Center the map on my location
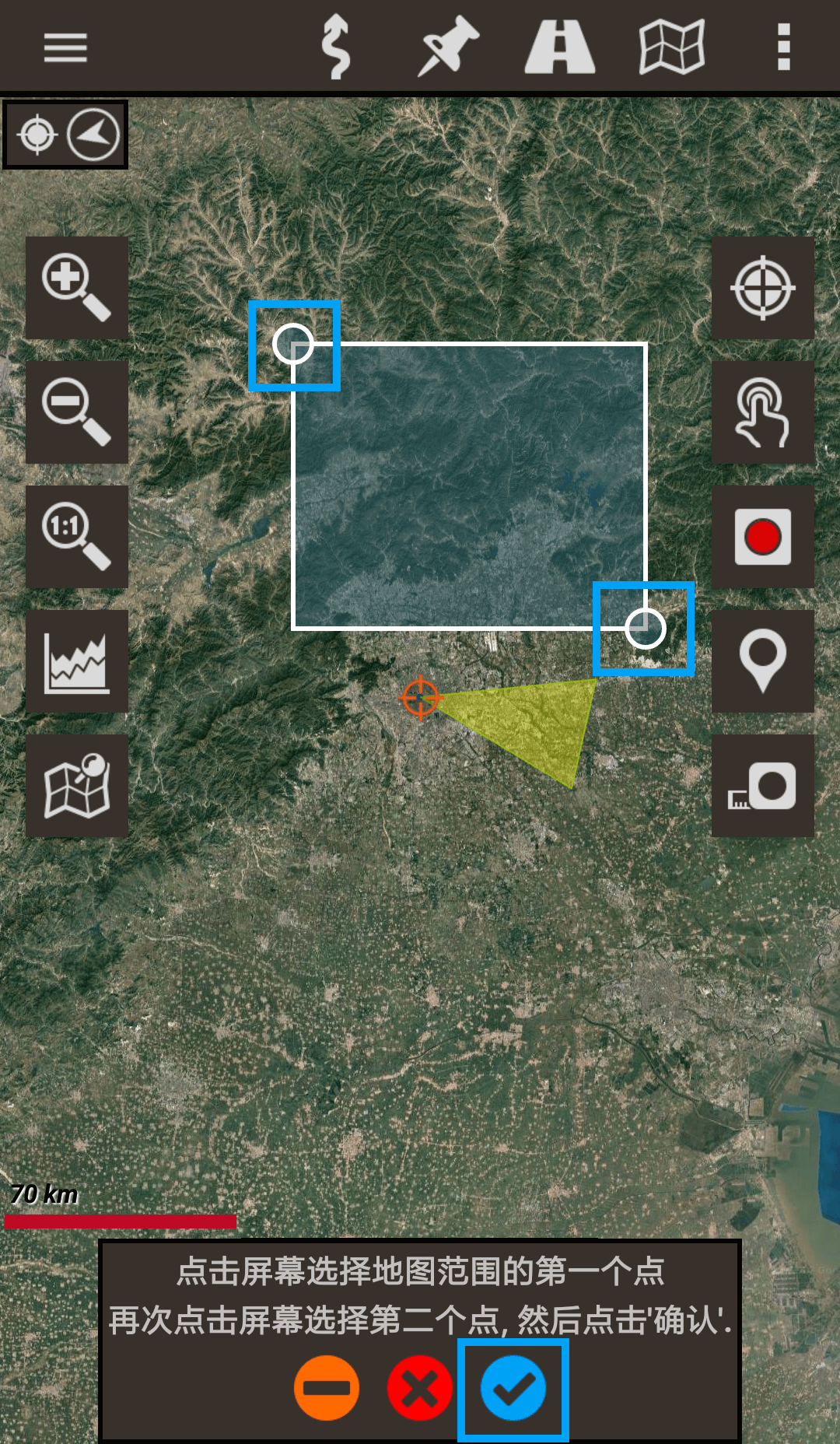 [763, 288]
